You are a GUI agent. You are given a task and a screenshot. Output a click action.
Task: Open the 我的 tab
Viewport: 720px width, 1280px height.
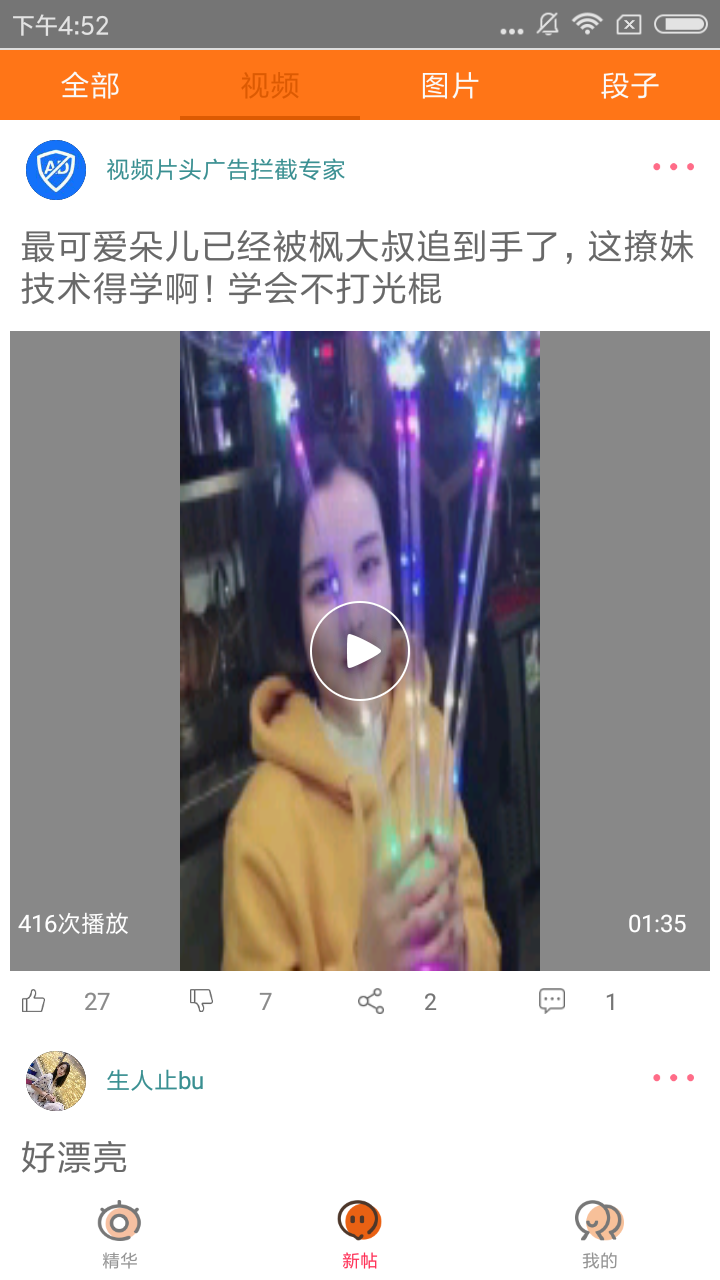click(600, 1235)
